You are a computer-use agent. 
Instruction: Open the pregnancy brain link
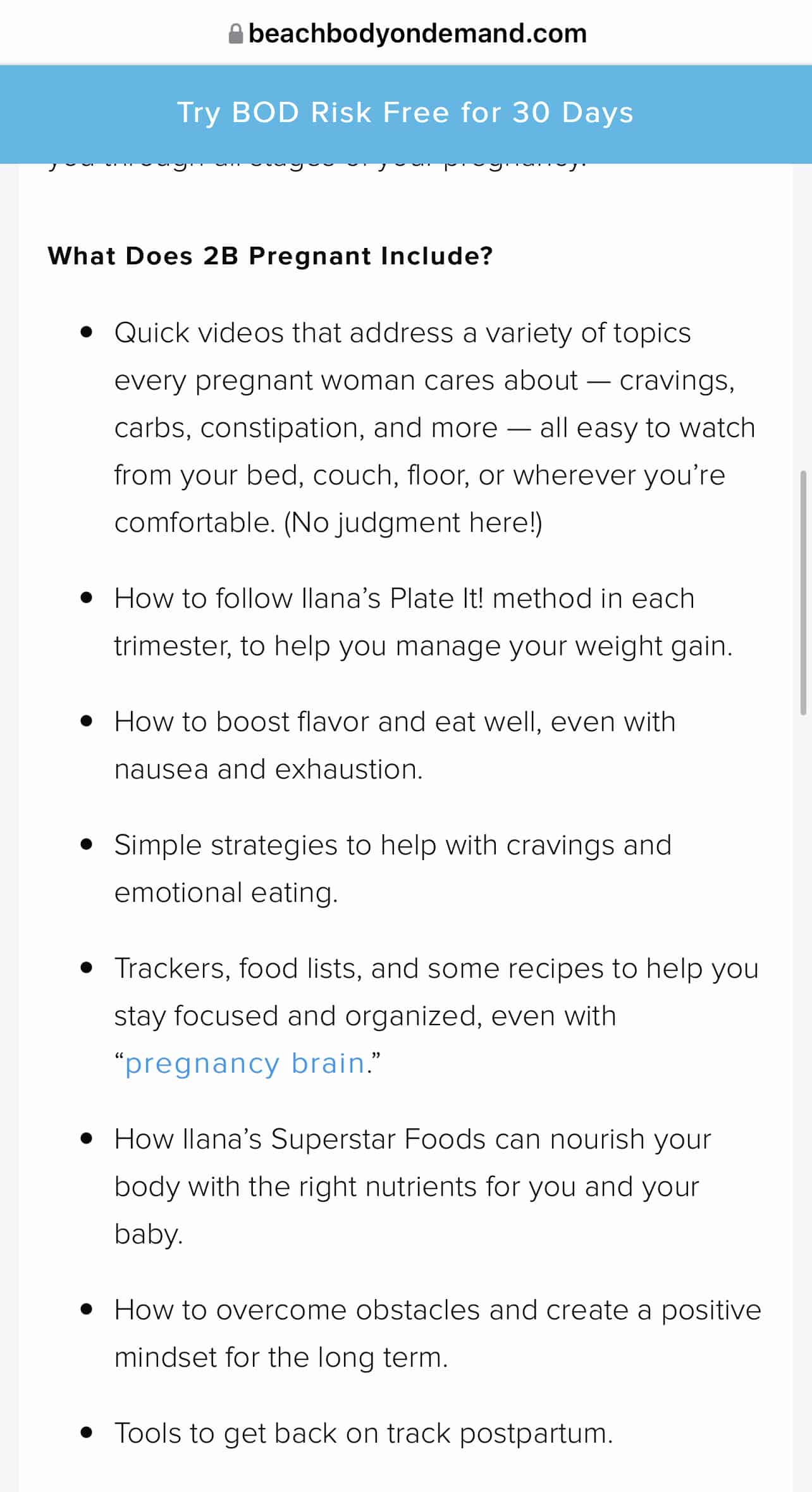(x=245, y=1063)
